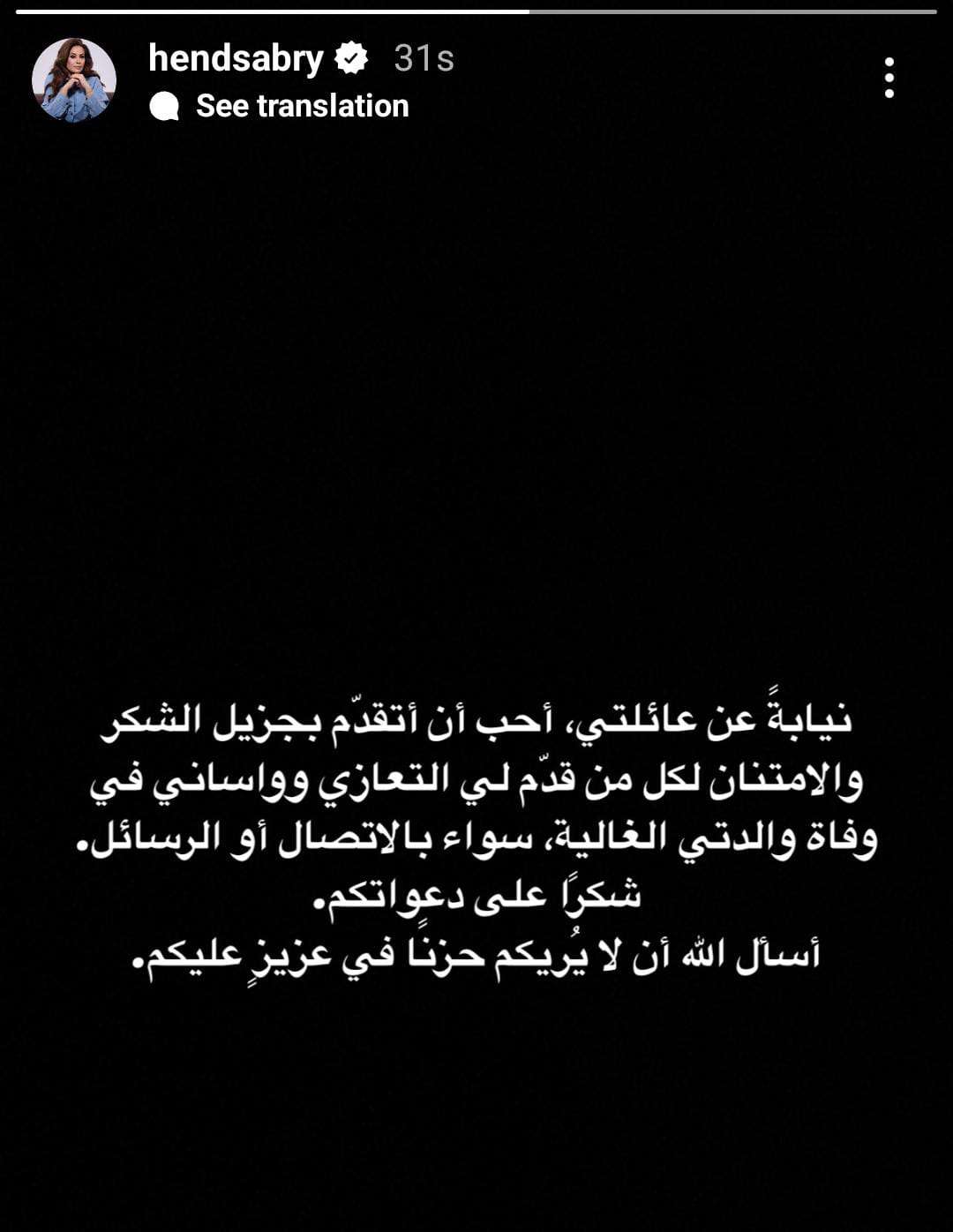Tap the hendsabry username
This screenshot has height=1232, width=953.
(236, 58)
